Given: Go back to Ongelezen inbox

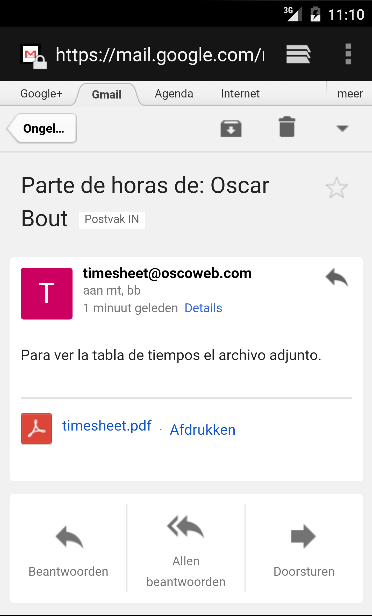Looking at the screenshot, I should click(42, 128).
